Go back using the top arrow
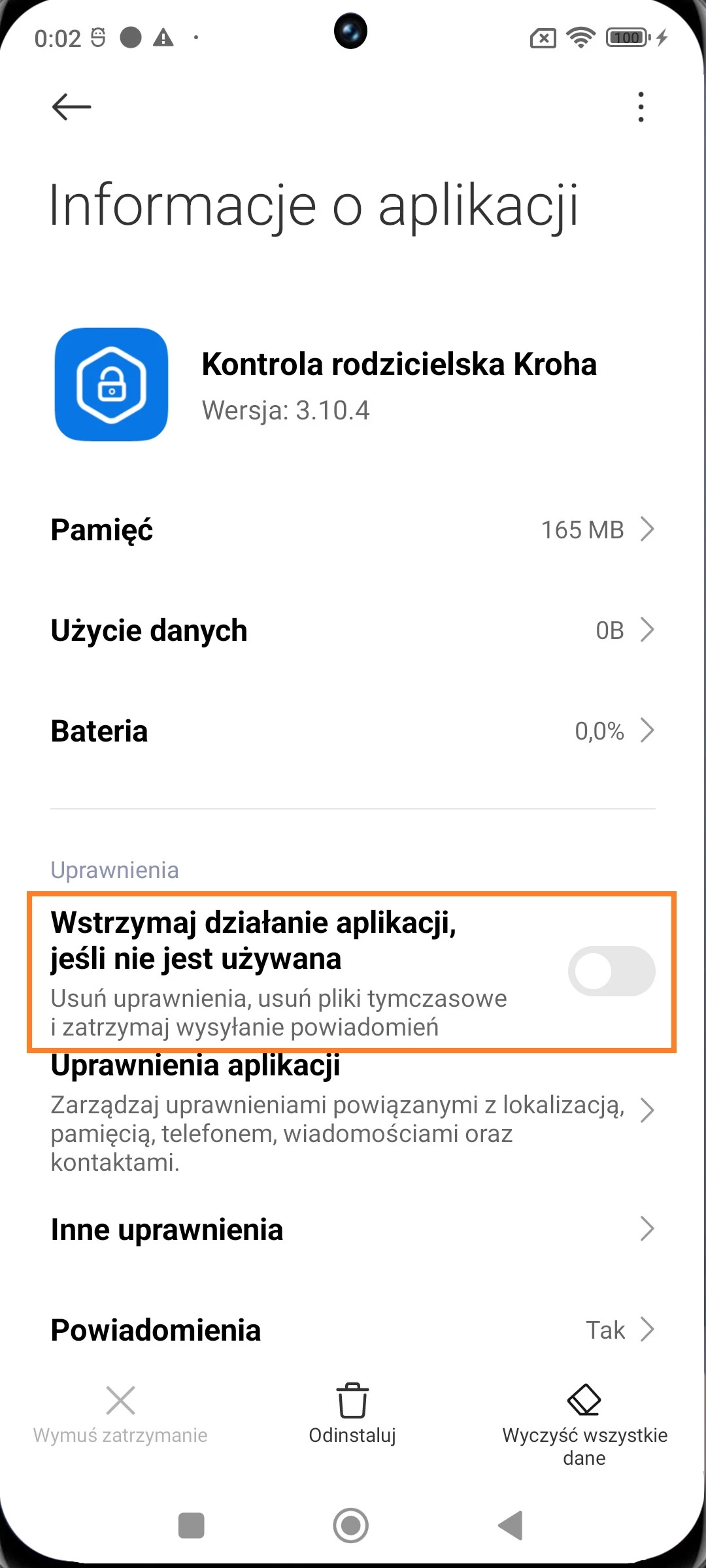706x1568 pixels. (x=71, y=106)
